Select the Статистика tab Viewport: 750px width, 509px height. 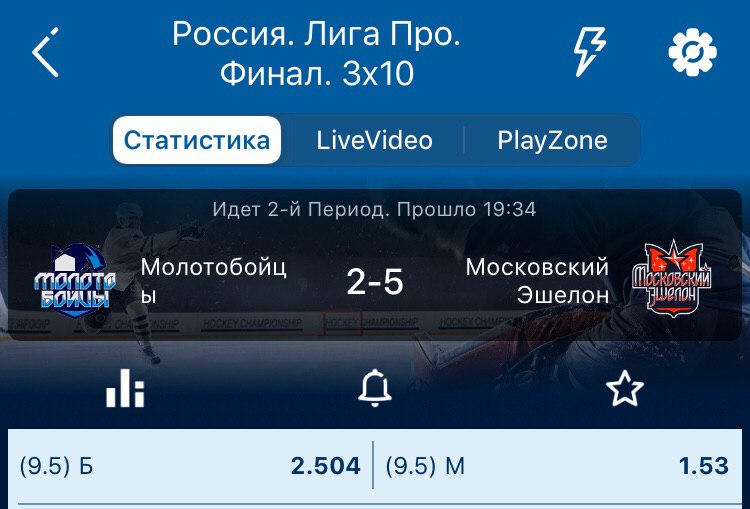pyautogui.click(x=197, y=140)
